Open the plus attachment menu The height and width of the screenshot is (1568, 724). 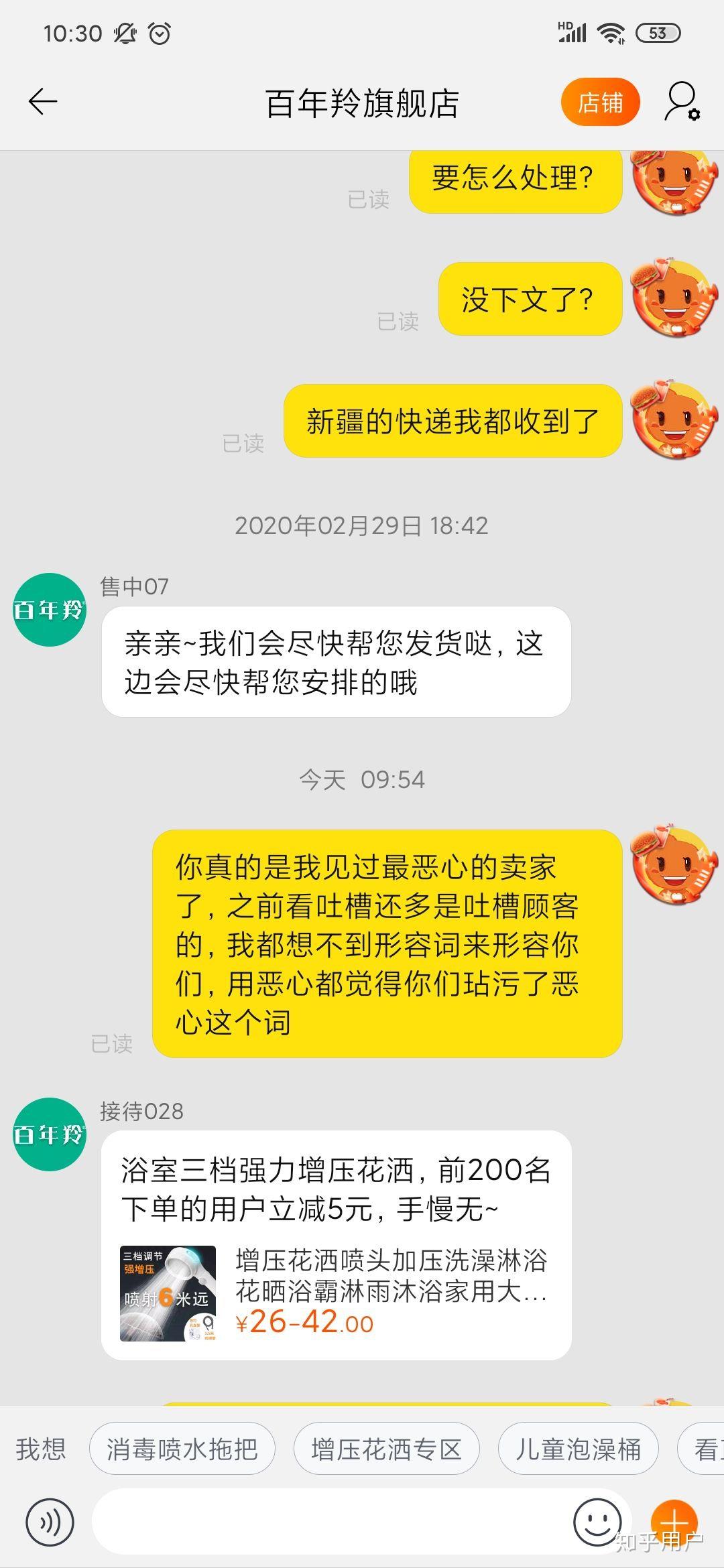[674, 1521]
